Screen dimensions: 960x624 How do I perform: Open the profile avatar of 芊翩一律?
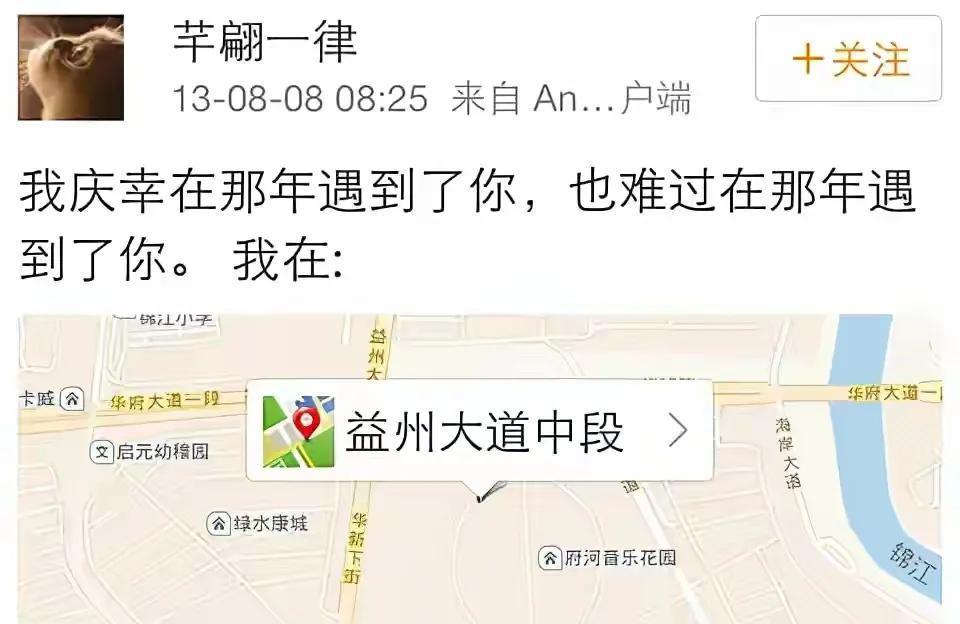[71, 67]
